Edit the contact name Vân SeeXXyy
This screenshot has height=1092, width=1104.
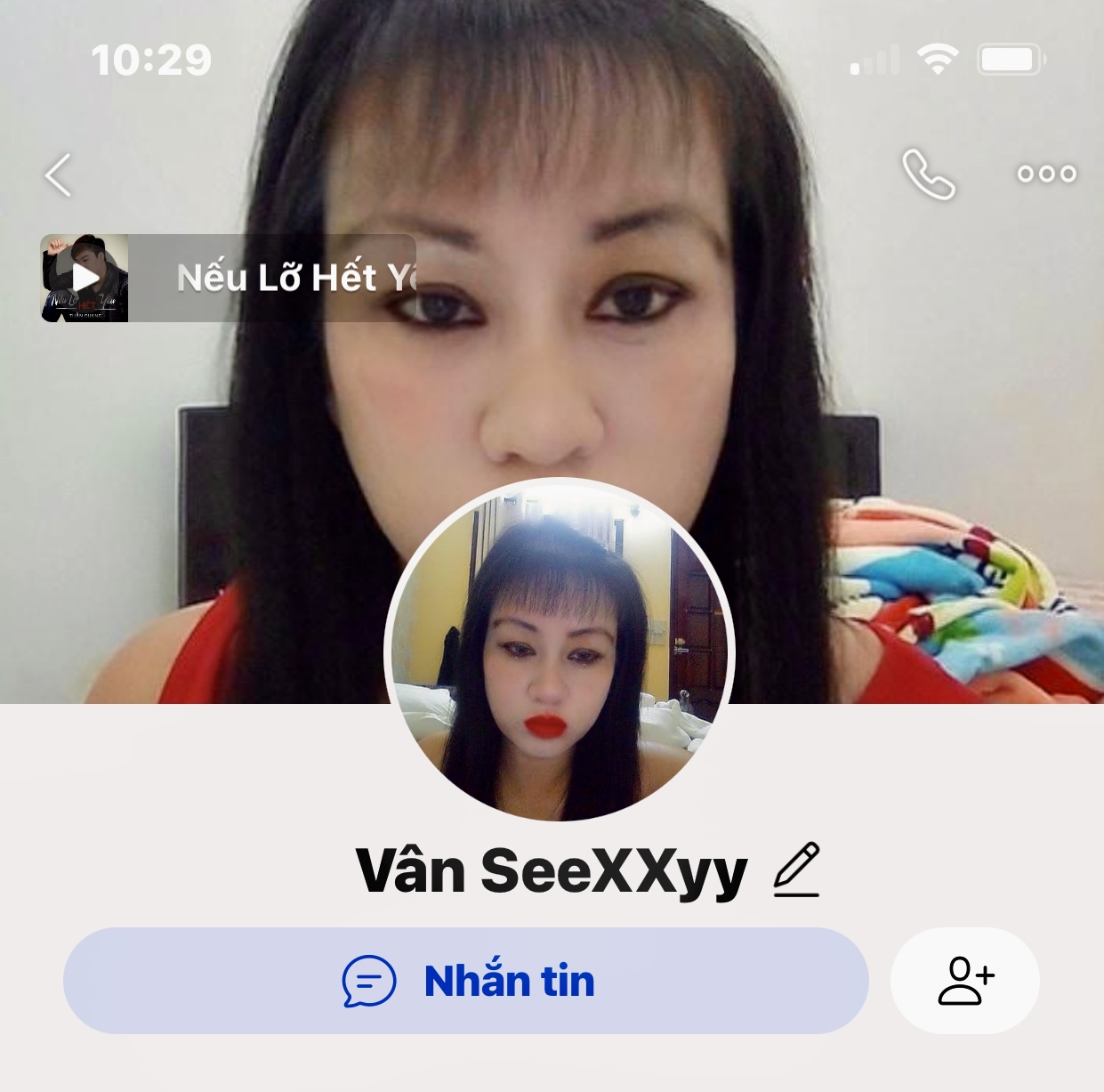(x=796, y=870)
